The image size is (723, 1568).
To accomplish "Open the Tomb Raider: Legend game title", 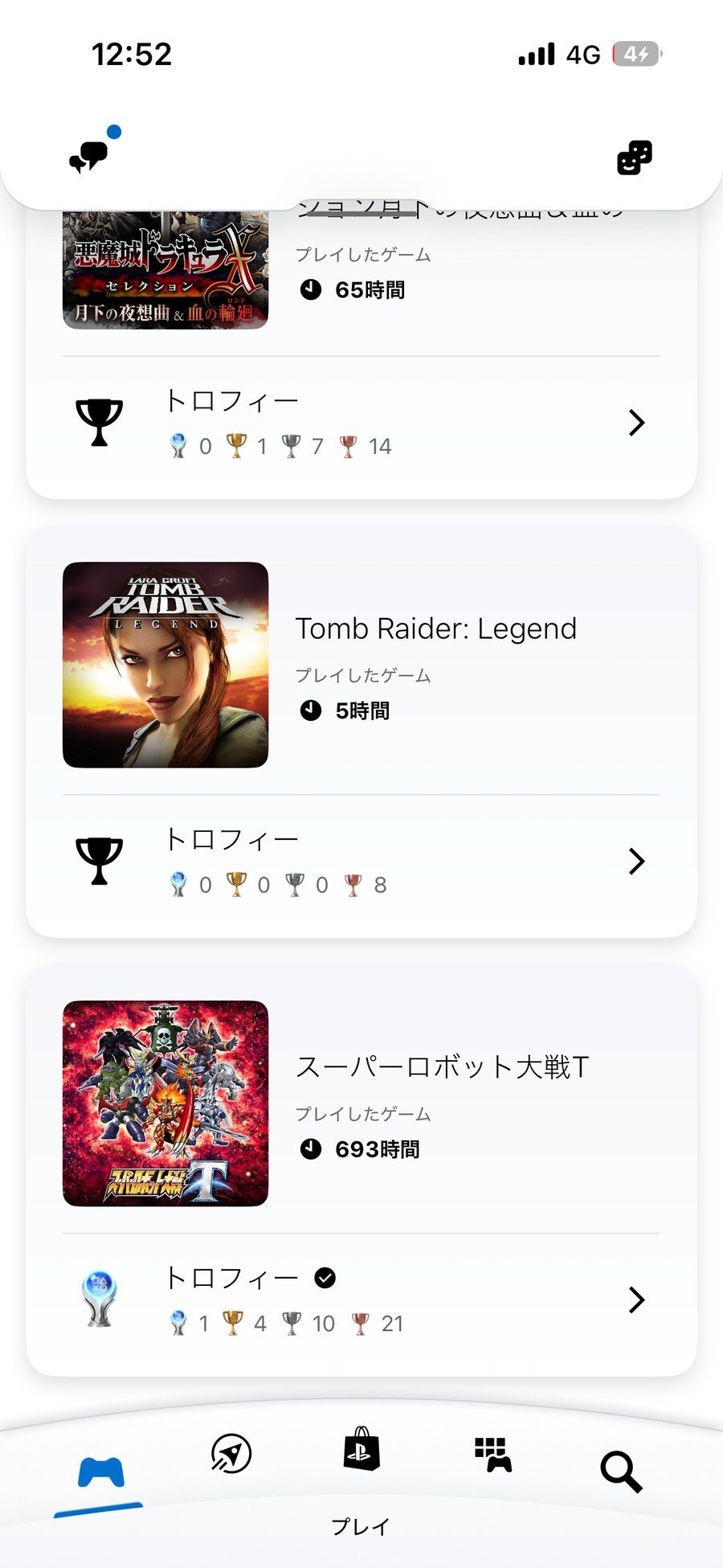I will click(x=436, y=628).
